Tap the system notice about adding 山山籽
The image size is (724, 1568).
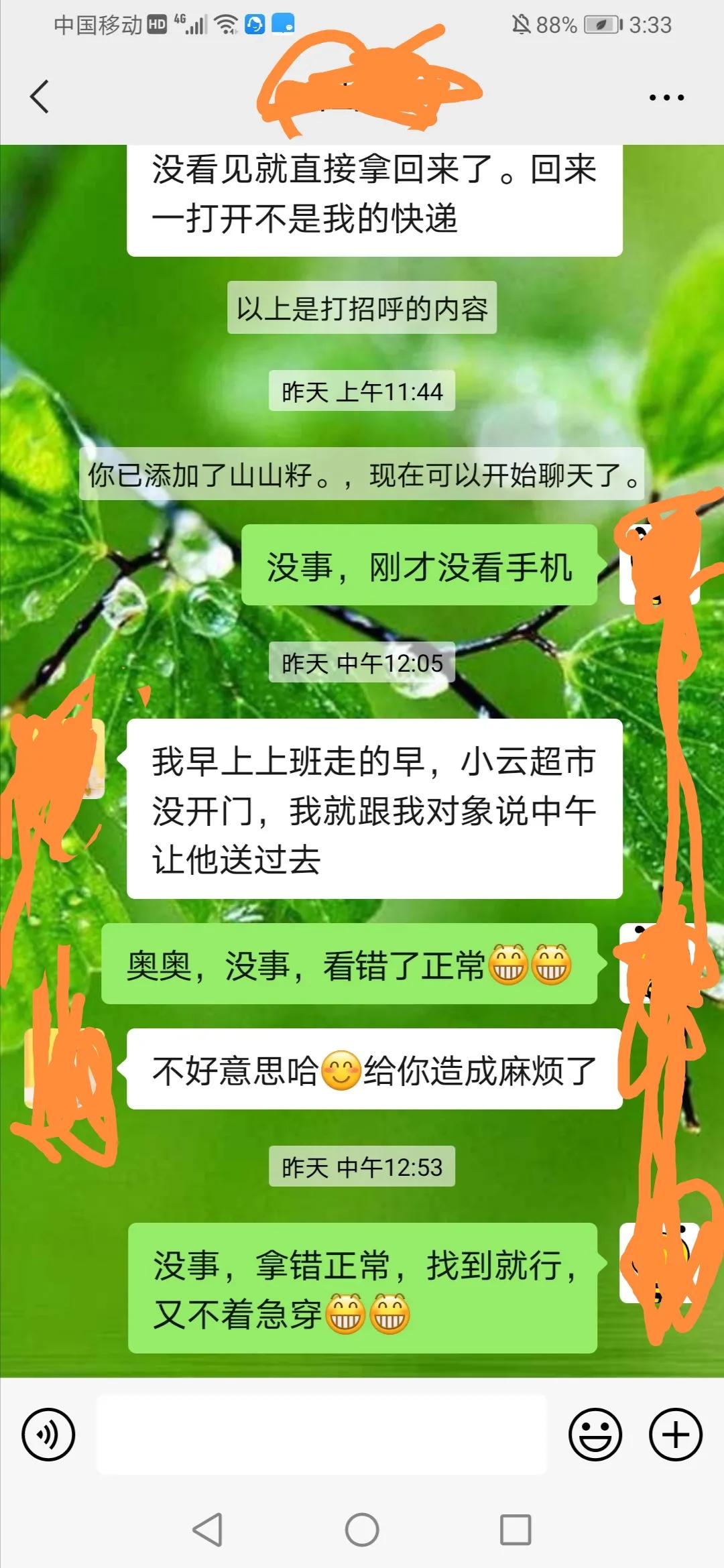[362, 476]
